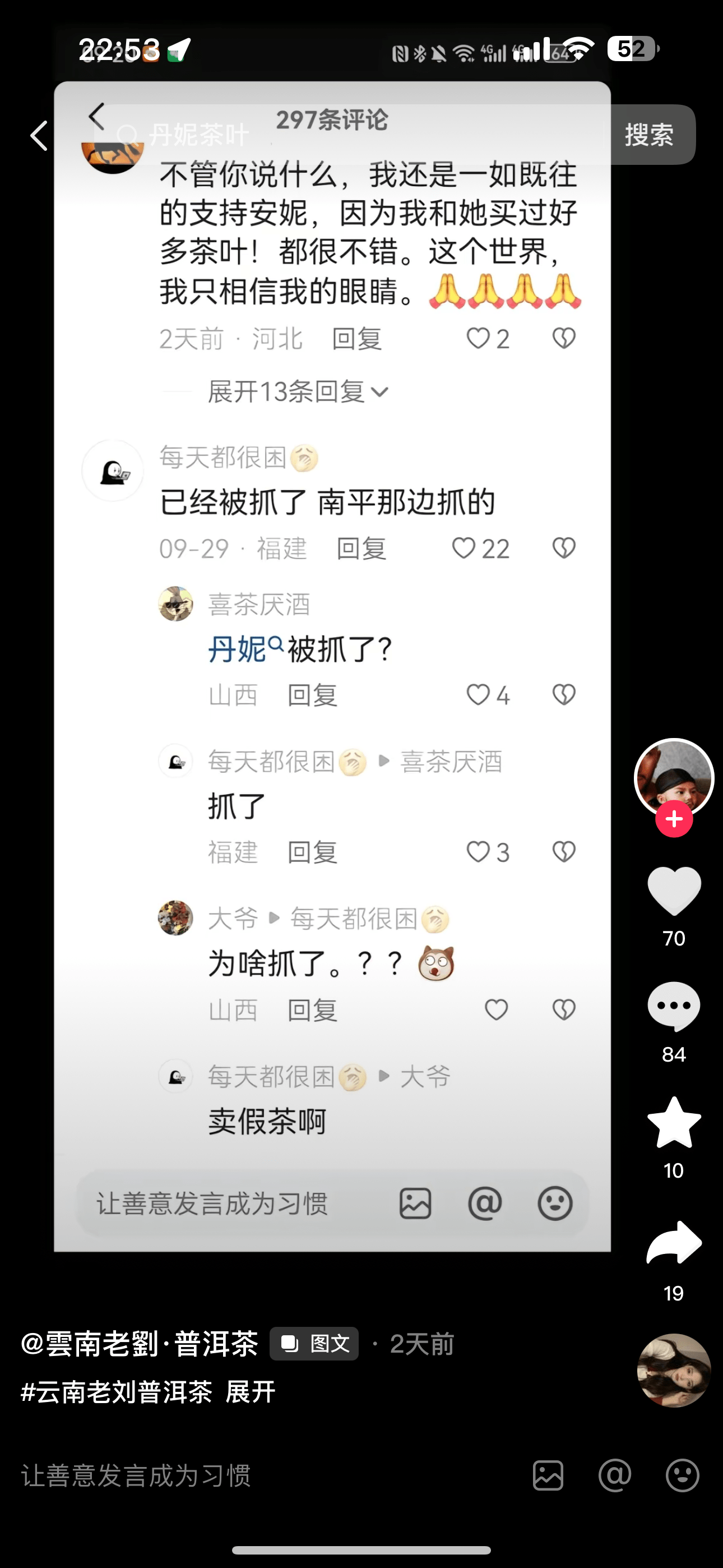Share this post via the arrow icon

coord(674,1243)
